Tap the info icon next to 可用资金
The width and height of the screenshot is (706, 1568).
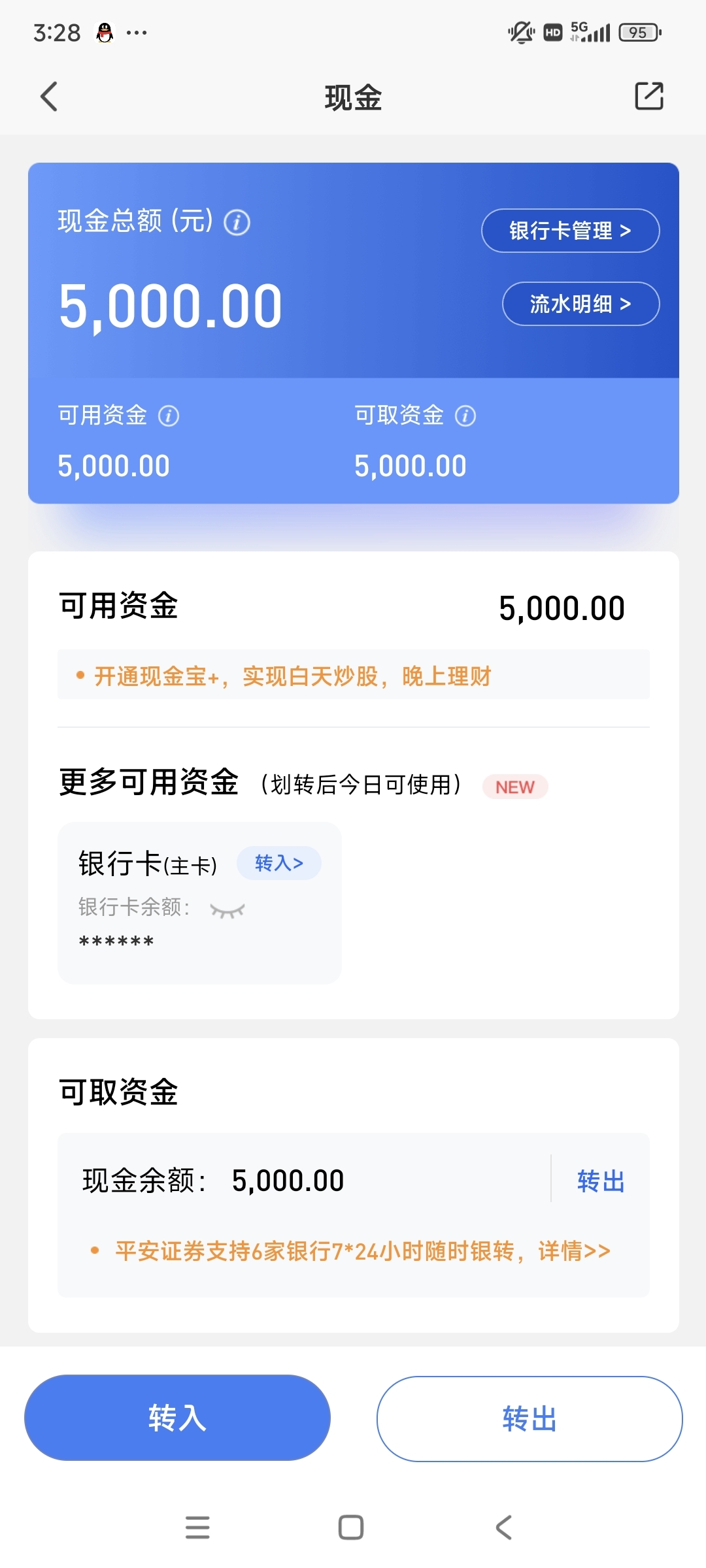pos(169,416)
